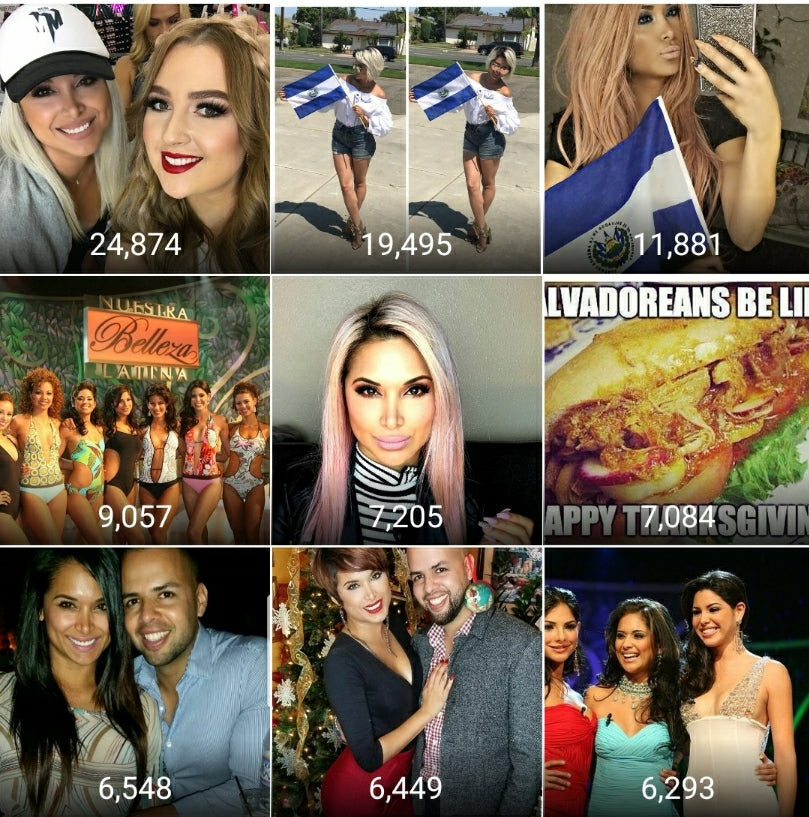
Task: Open the three women photo, 6,293 likes
Action: (676, 682)
